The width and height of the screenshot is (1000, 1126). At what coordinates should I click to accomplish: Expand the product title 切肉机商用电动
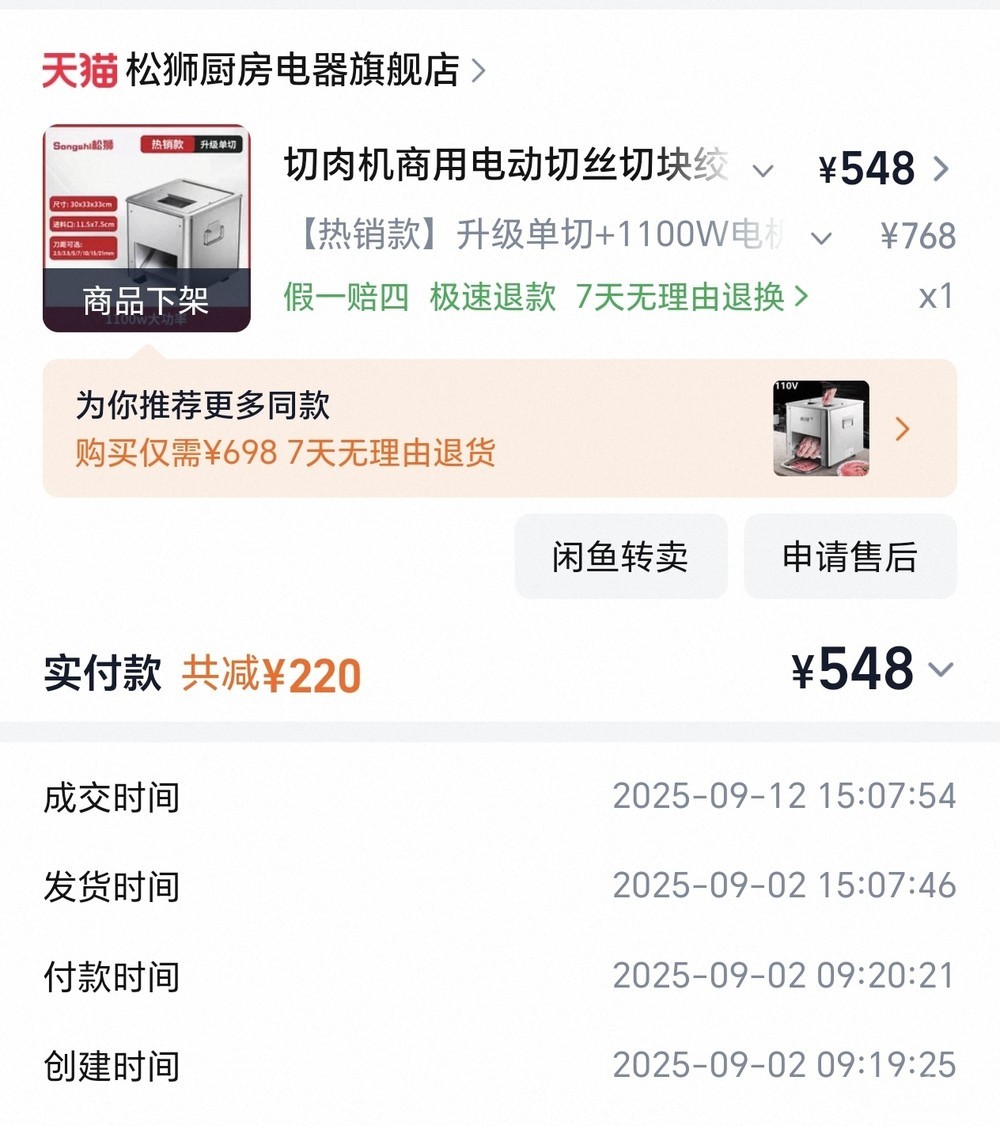pyautogui.click(x=762, y=170)
